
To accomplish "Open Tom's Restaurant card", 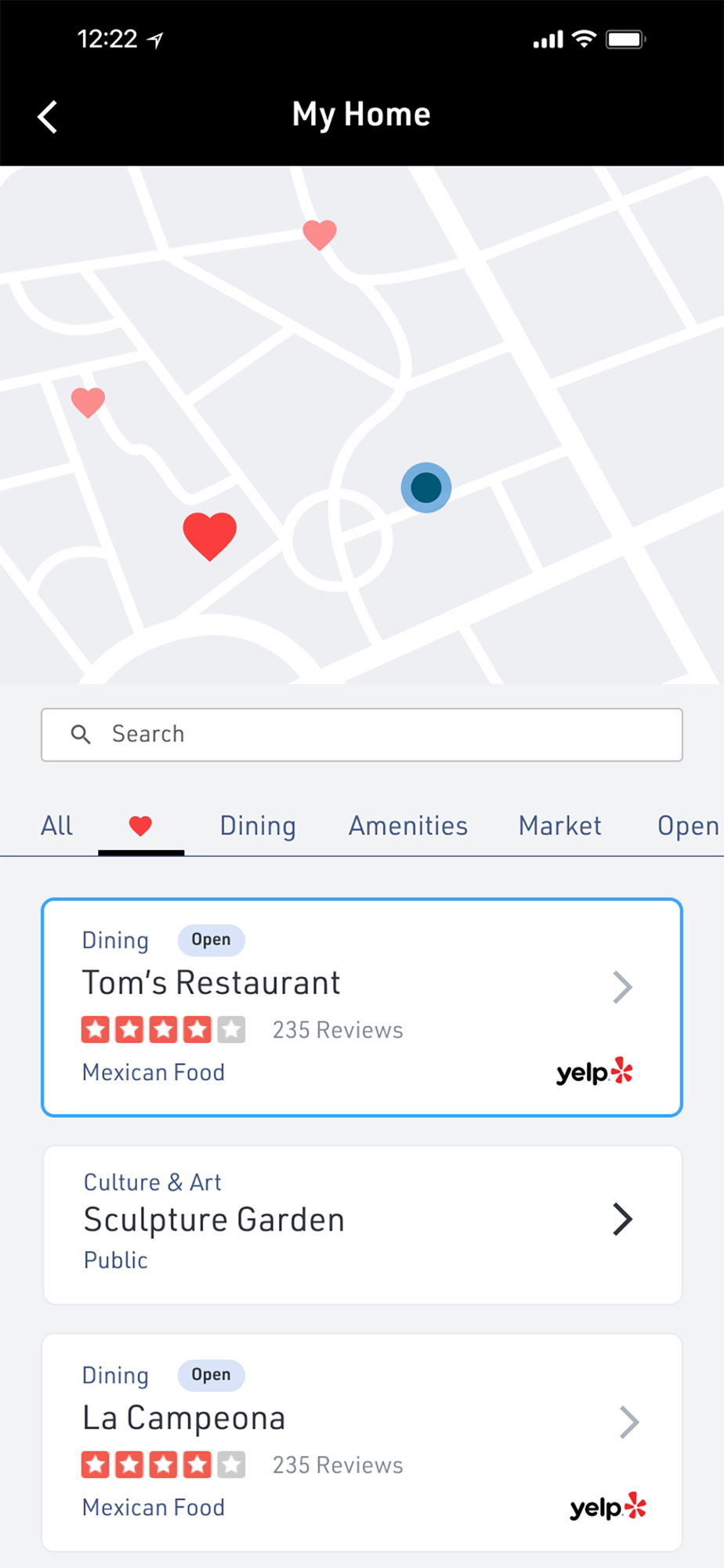I will tap(362, 1007).
